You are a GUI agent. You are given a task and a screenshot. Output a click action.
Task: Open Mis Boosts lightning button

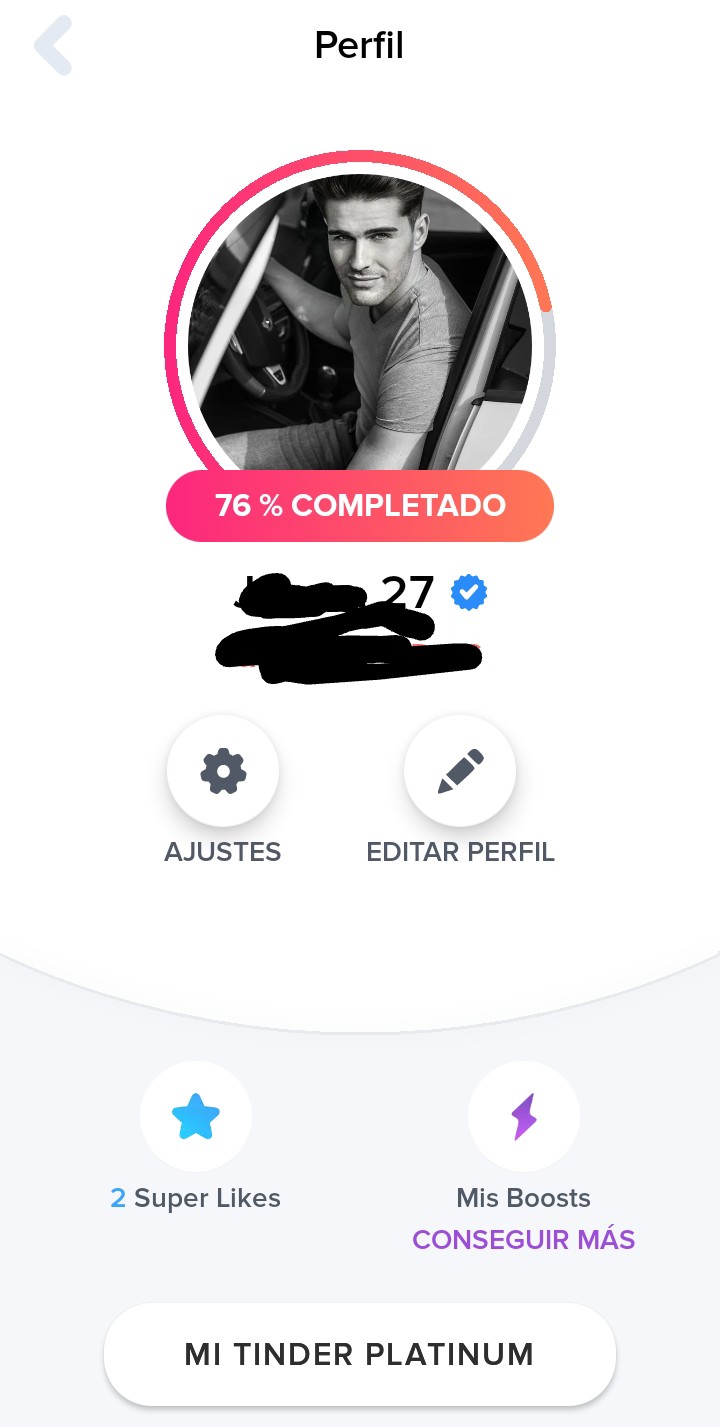524,1117
